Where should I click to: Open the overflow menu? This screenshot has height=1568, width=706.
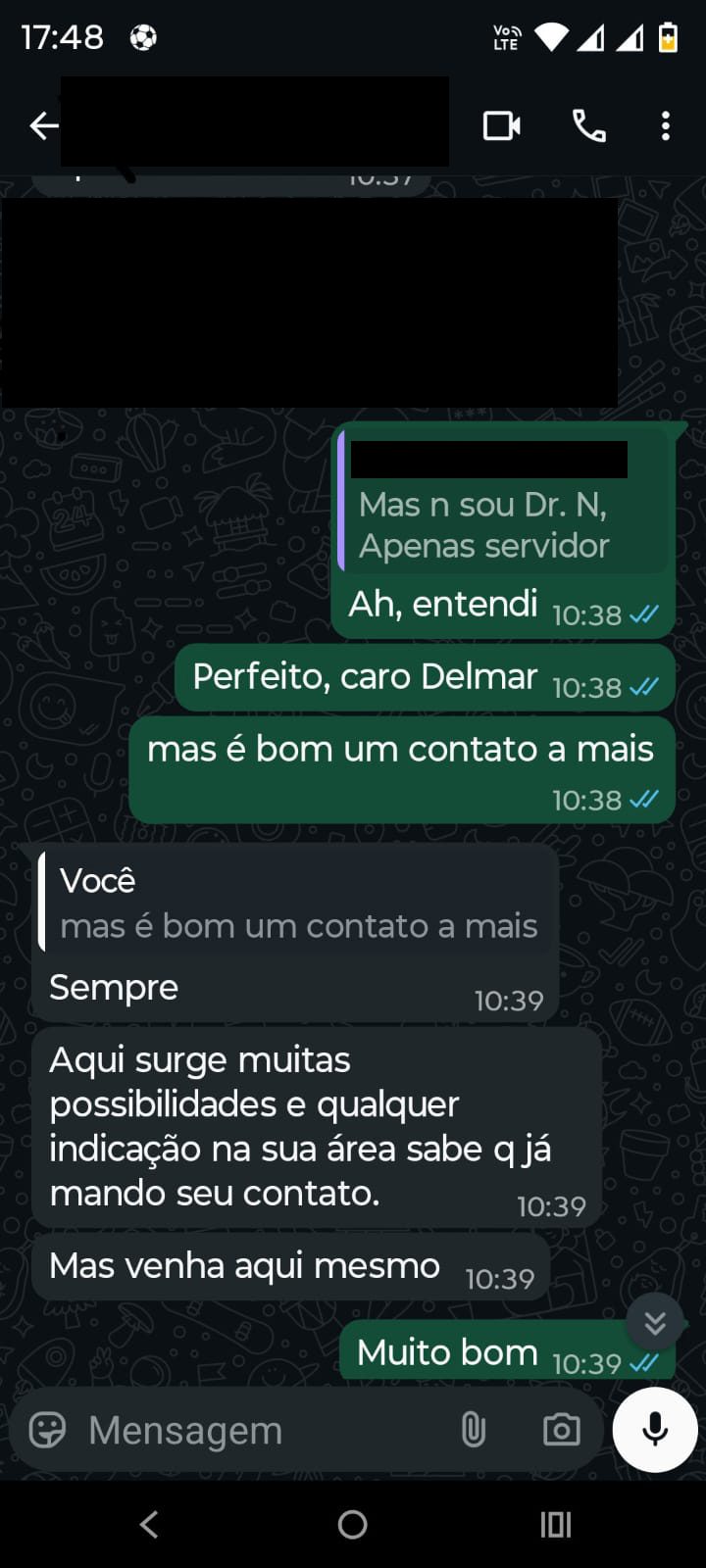pos(666,125)
